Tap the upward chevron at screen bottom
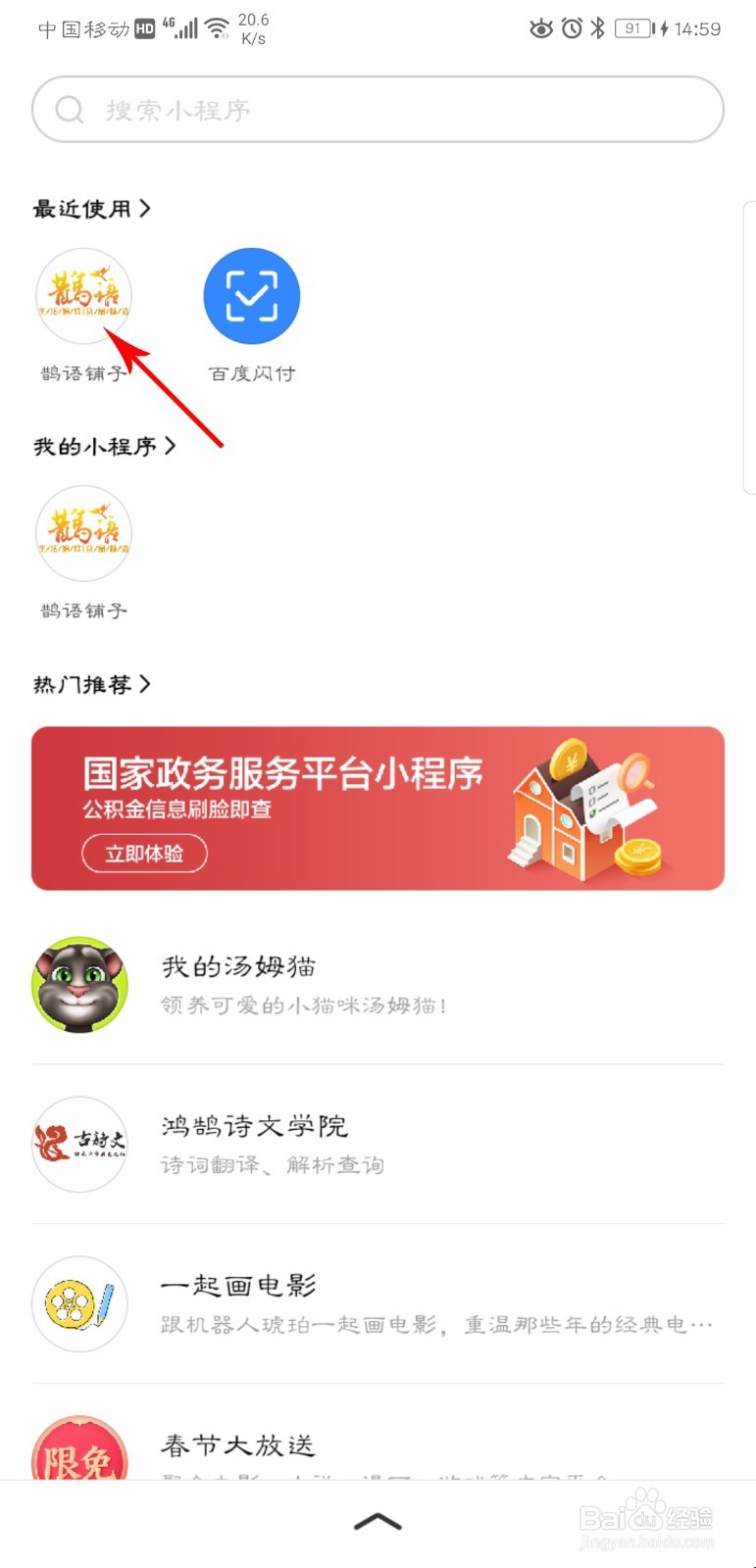The width and height of the screenshot is (756, 1568). point(378,1520)
